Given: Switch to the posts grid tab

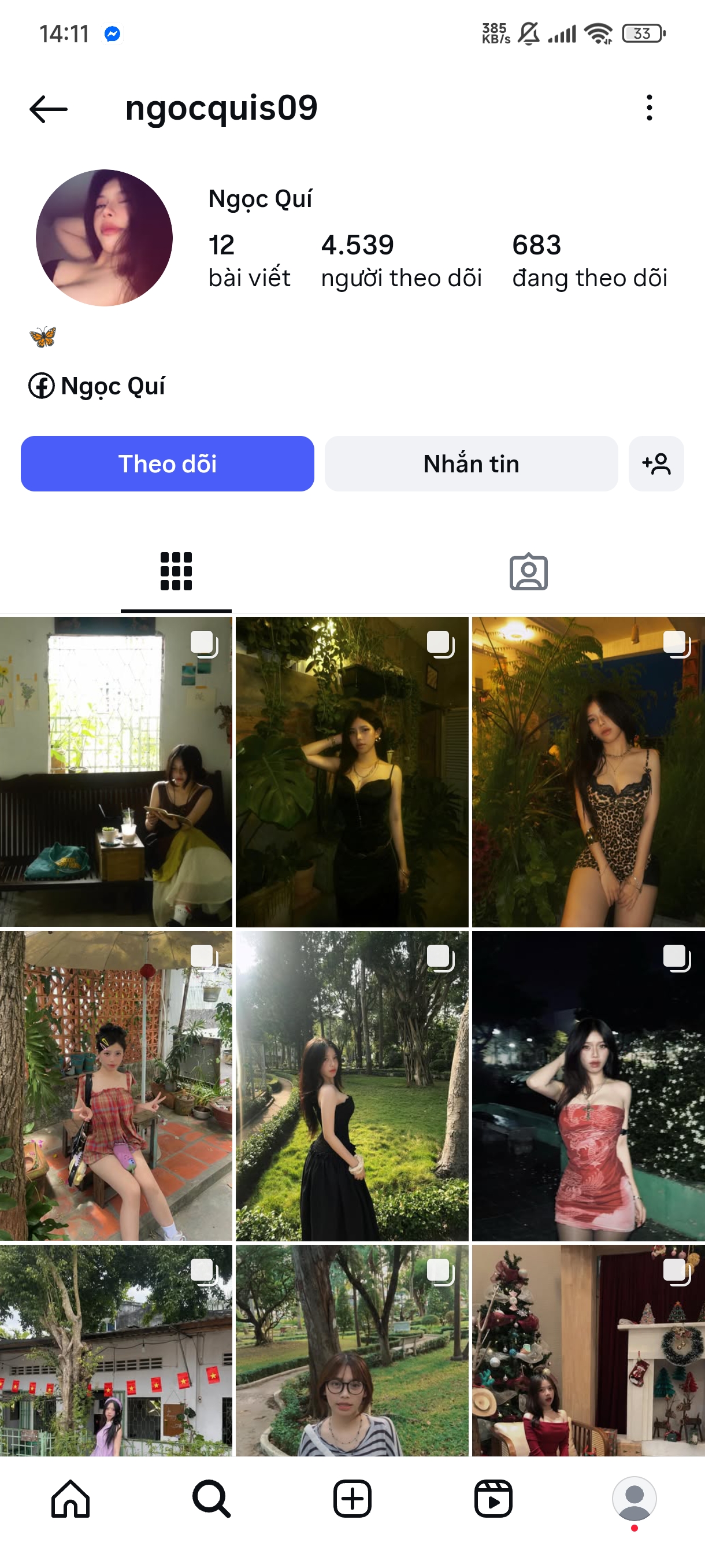Looking at the screenshot, I should 176,572.
